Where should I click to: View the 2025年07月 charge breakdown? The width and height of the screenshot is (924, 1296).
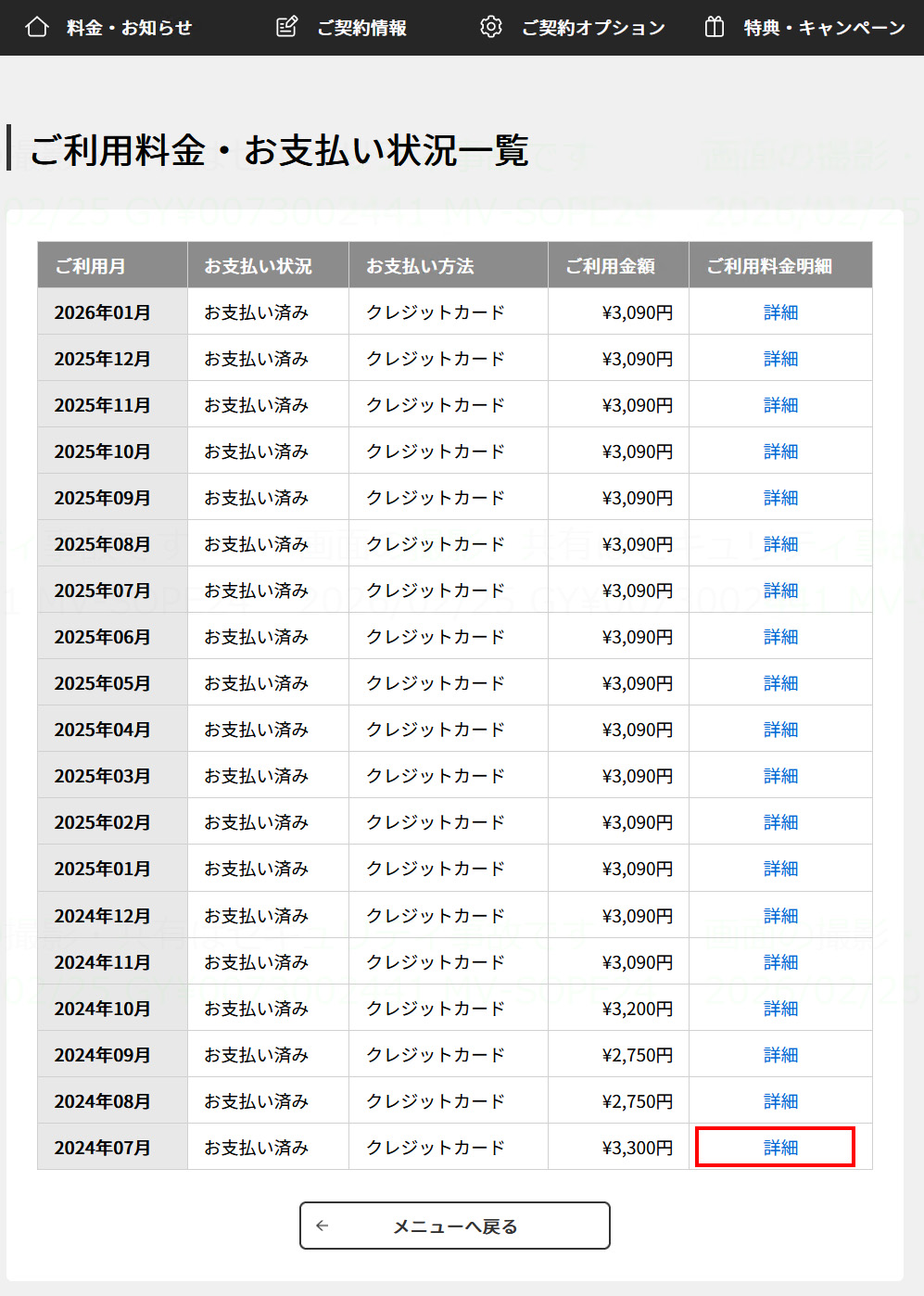(780, 591)
